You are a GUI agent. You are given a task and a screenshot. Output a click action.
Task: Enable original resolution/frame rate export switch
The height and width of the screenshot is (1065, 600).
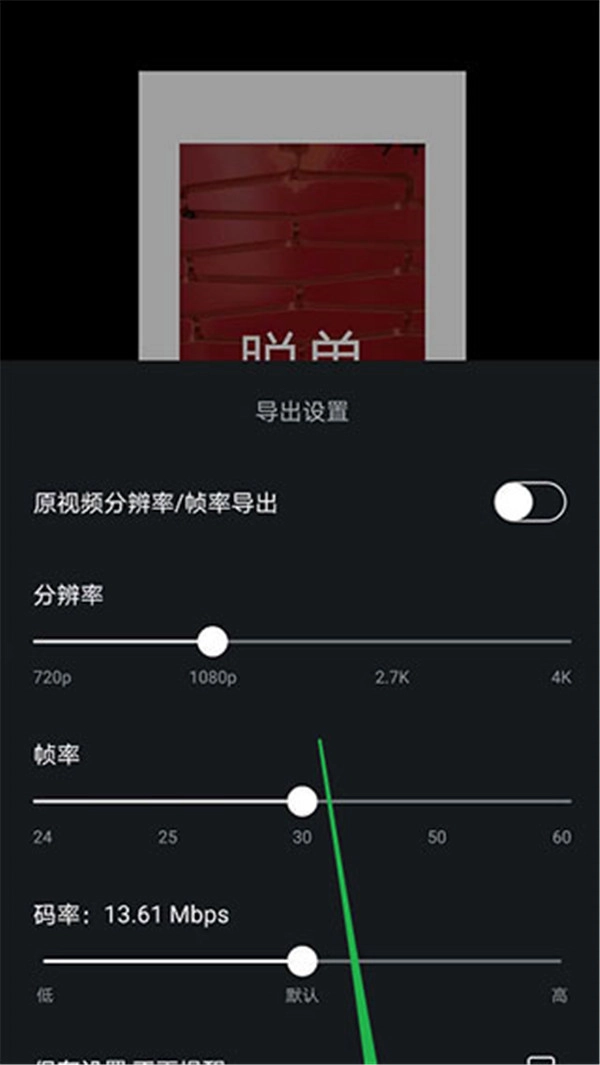(x=530, y=504)
